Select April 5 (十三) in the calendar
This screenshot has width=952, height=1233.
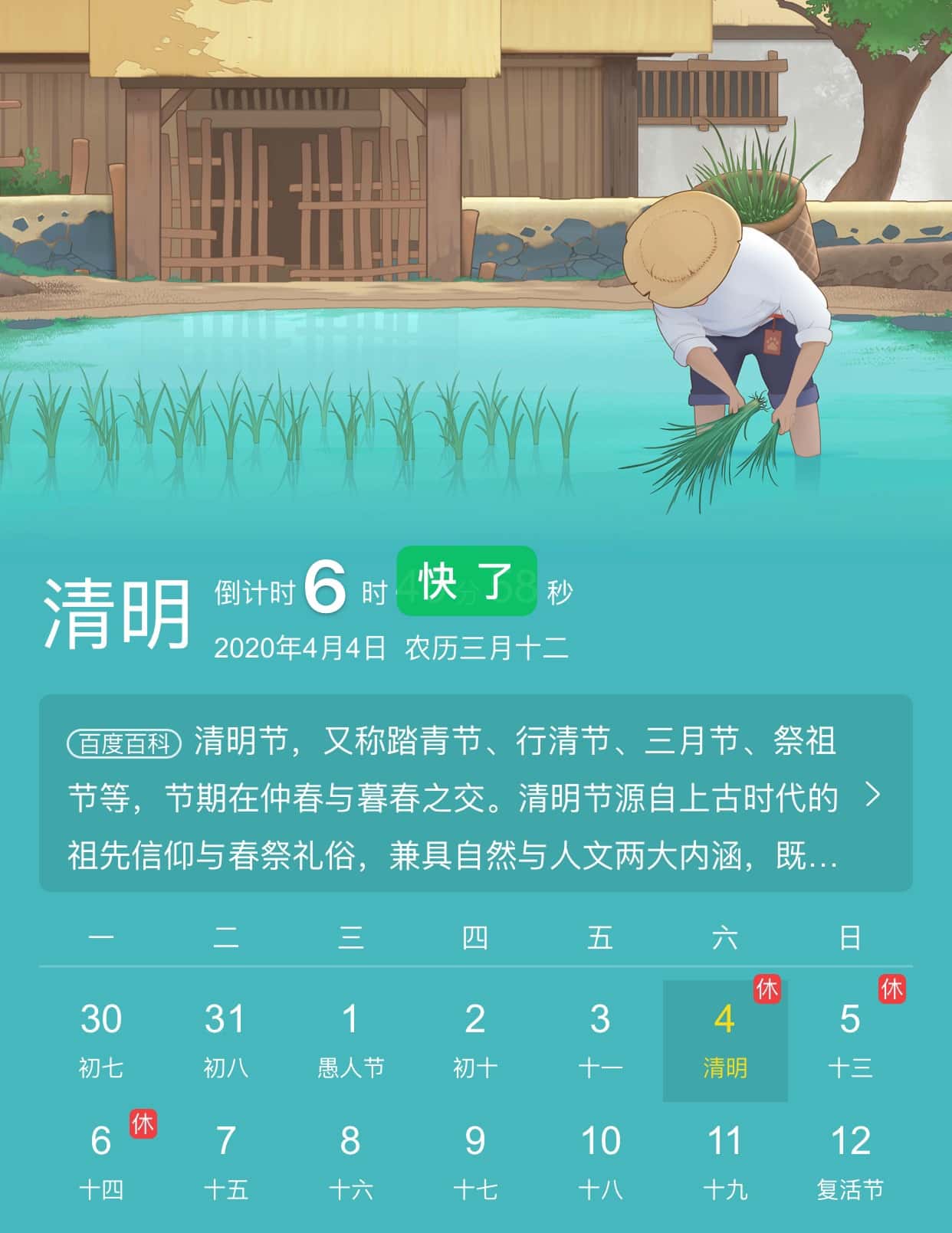pyautogui.click(x=849, y=1039)
